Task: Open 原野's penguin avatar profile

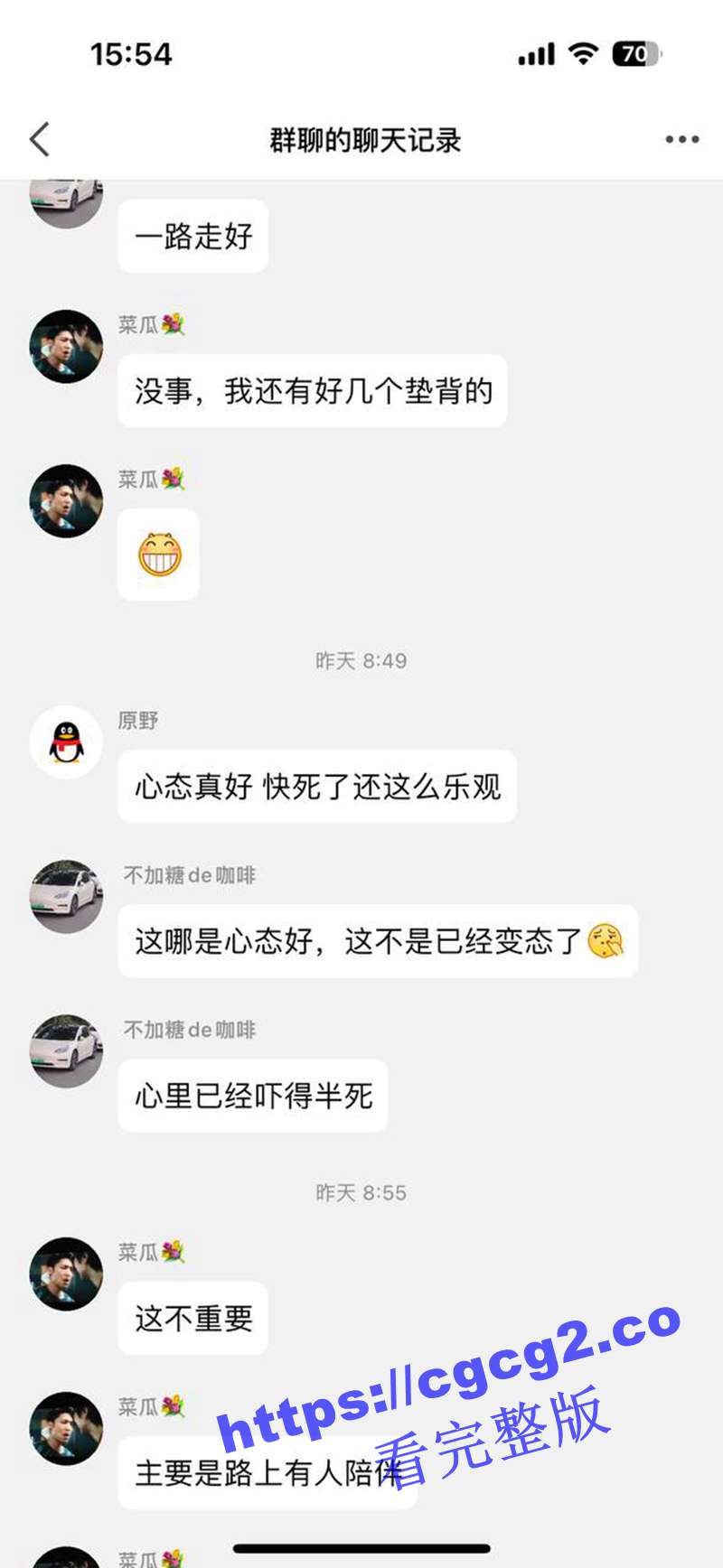Action: tap(66, 742)
